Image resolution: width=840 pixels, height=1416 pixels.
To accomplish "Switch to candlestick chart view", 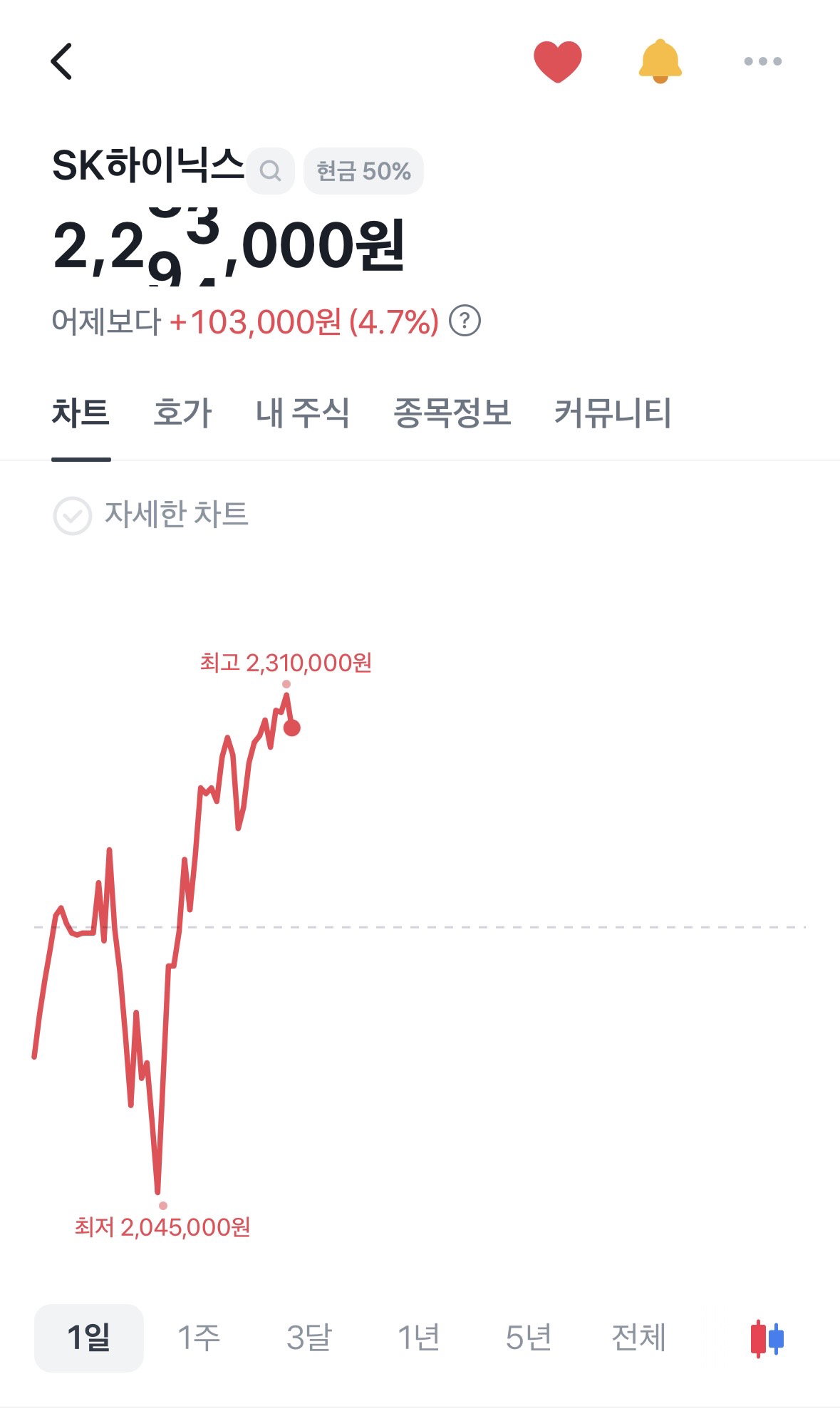I will (767, 1338).
